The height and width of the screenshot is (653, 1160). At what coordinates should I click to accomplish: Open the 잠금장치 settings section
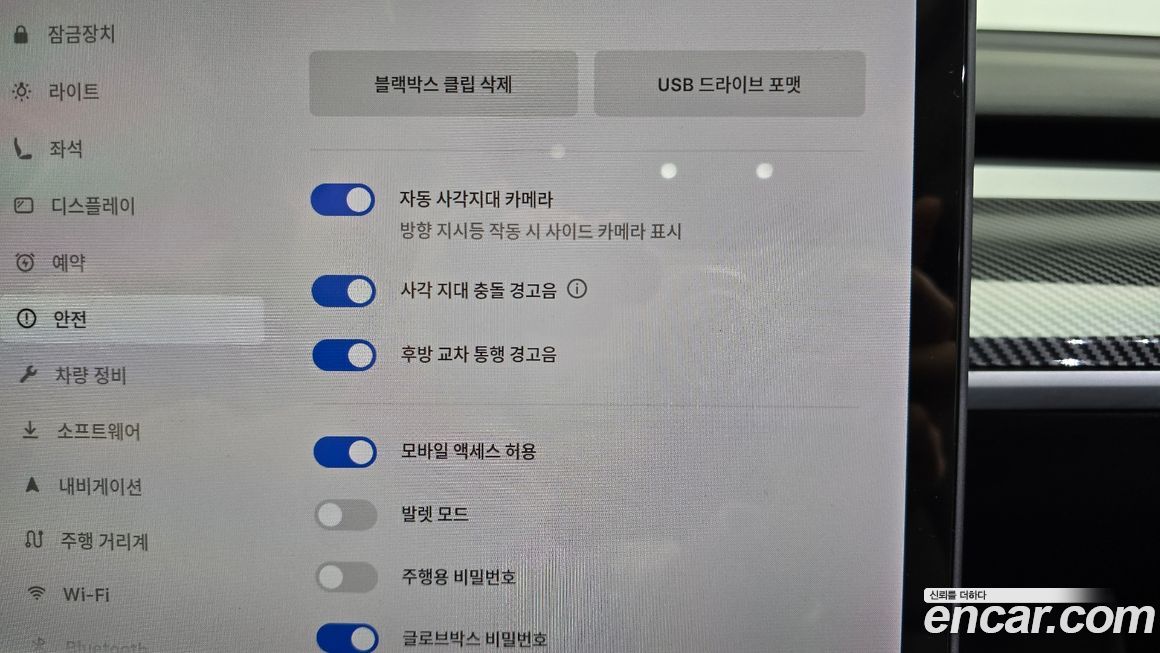[x=80, y=35]
